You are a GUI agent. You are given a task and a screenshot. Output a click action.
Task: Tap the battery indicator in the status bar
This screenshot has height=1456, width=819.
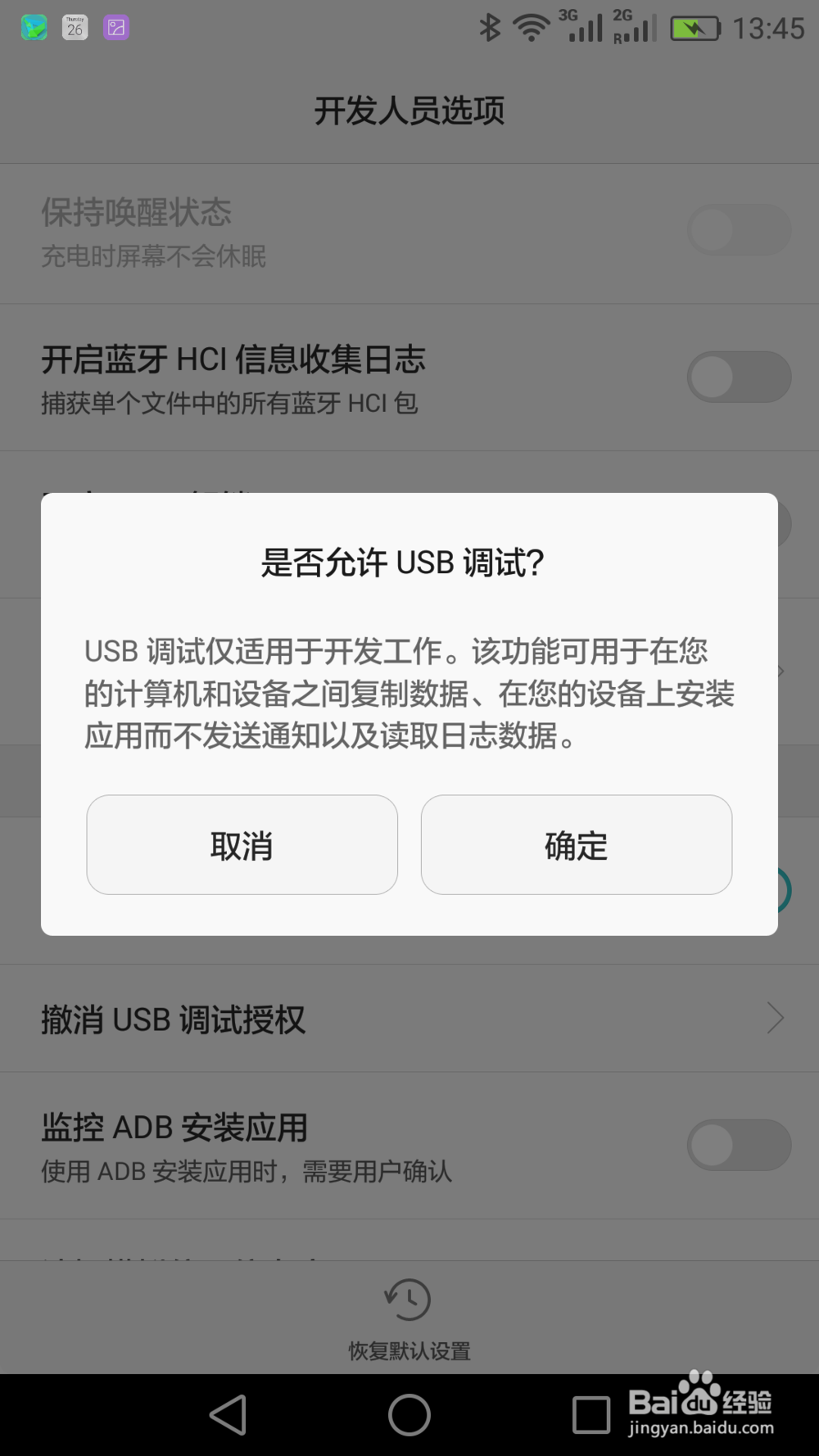point(693,27)
